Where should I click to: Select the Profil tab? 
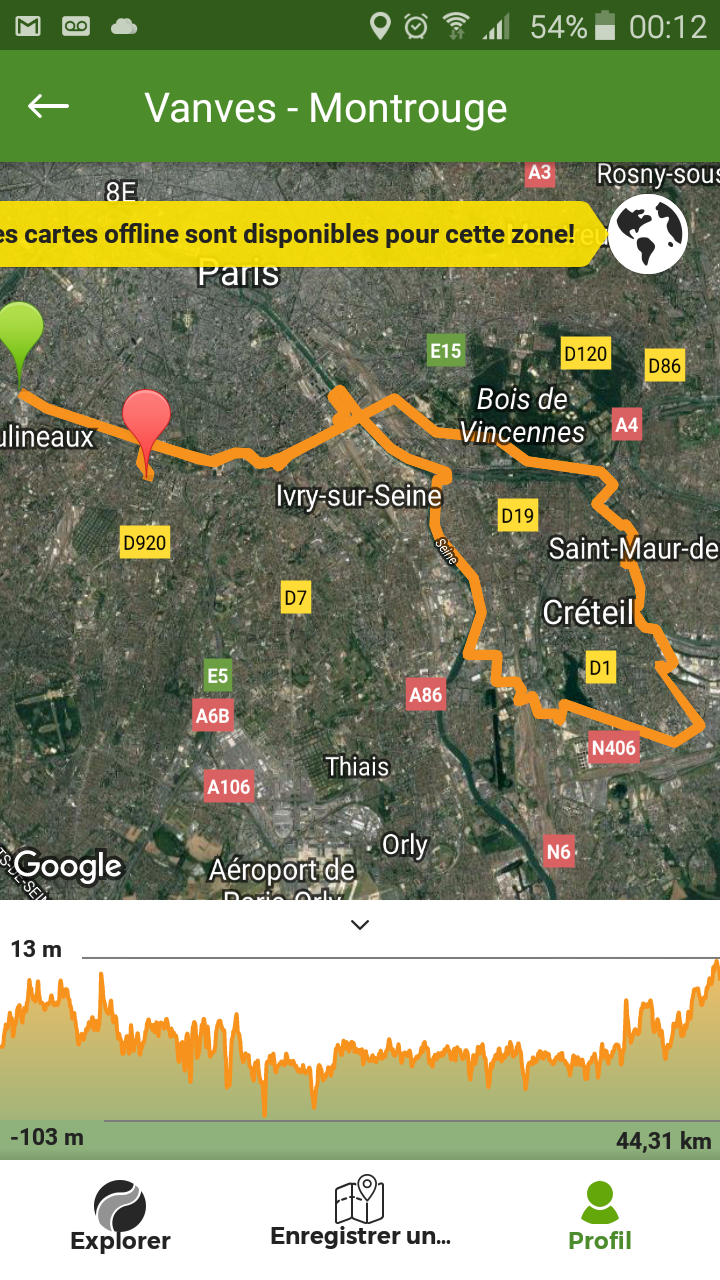pos(600,1216)
